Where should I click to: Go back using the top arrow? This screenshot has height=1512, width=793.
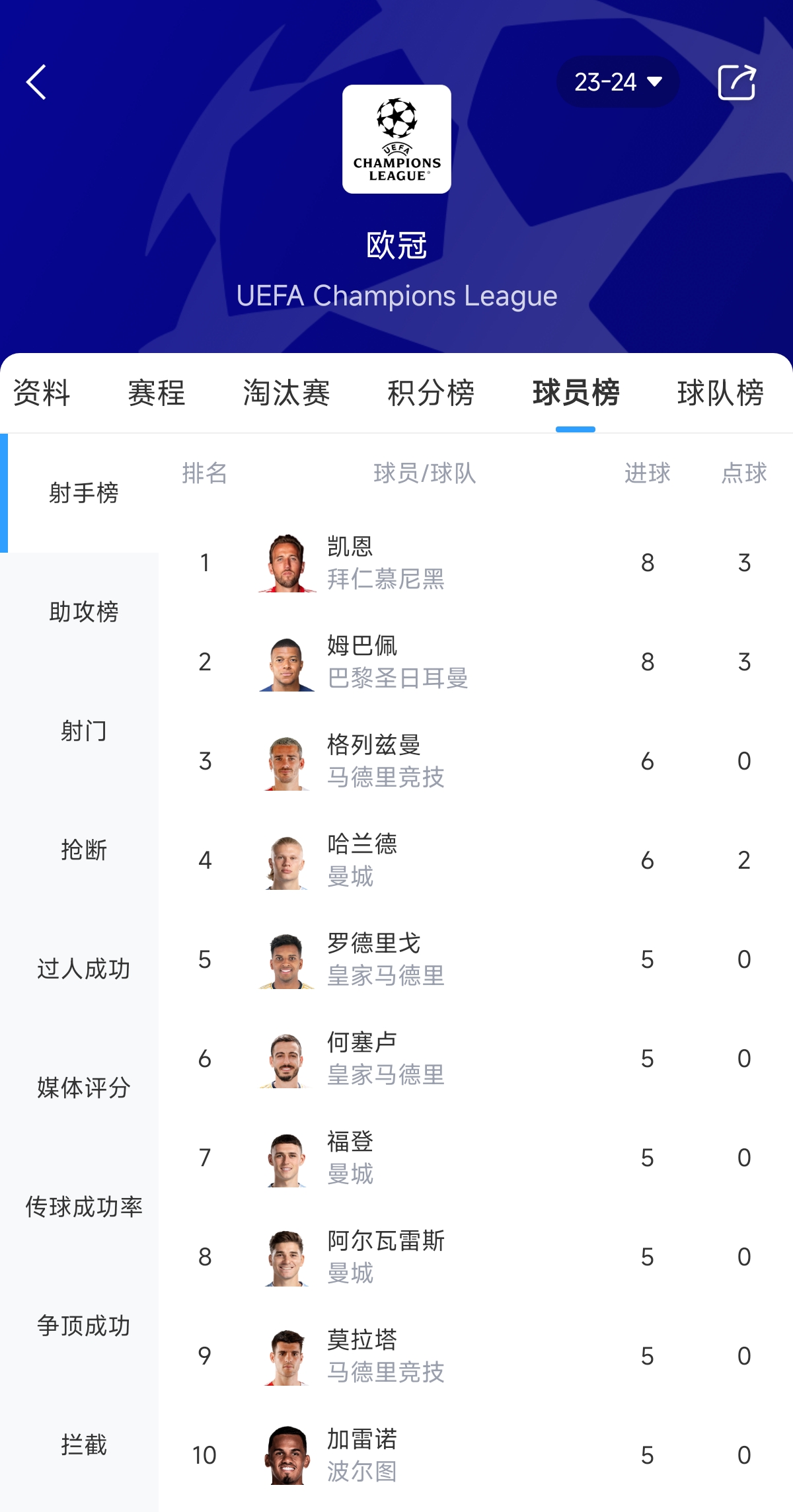[x=36, y=82]
